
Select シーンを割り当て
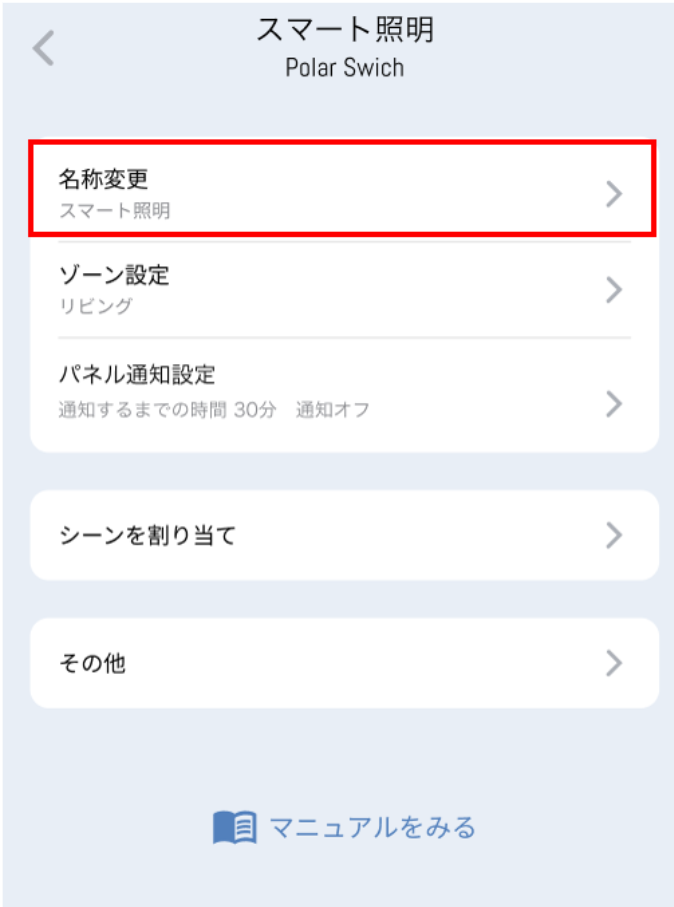(342, 536)
